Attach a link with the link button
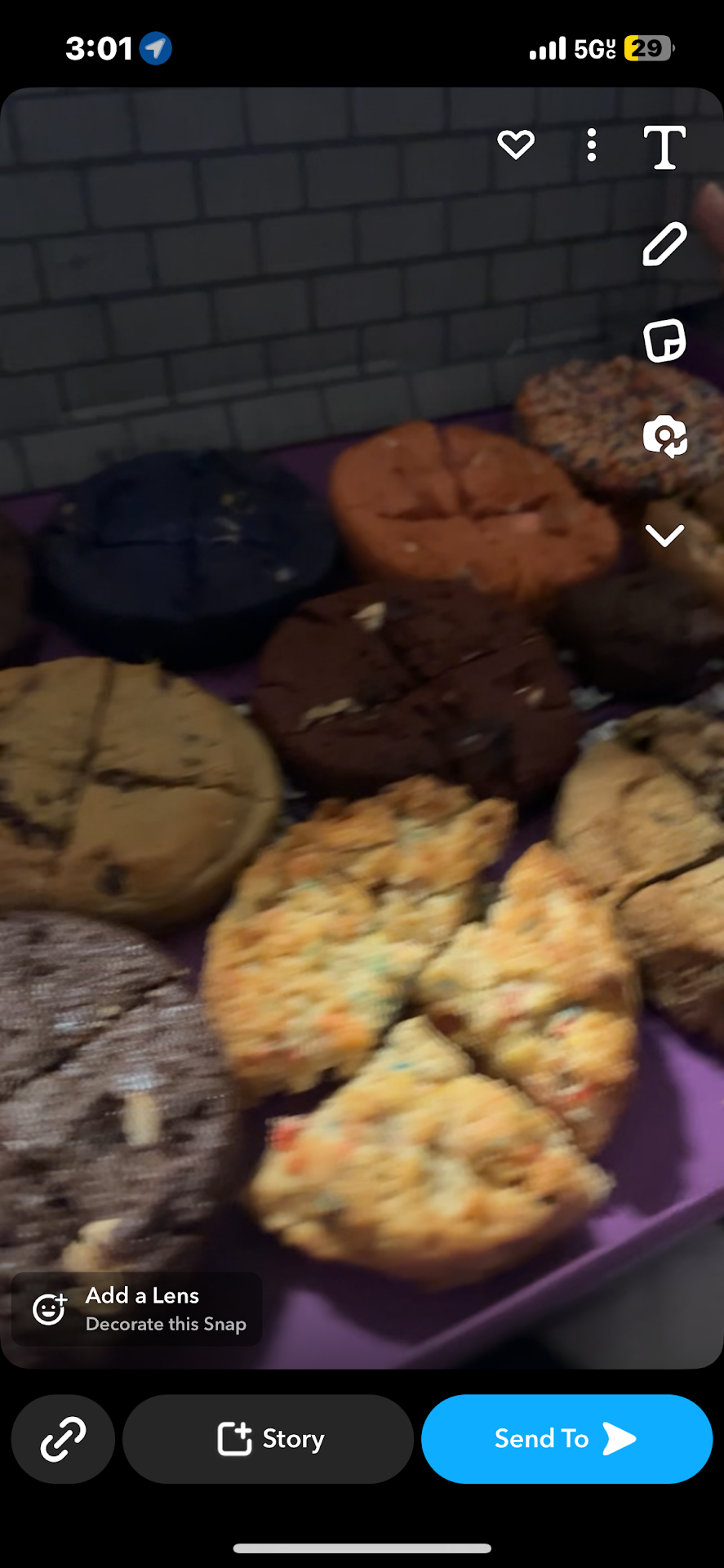 point(63,1439)
